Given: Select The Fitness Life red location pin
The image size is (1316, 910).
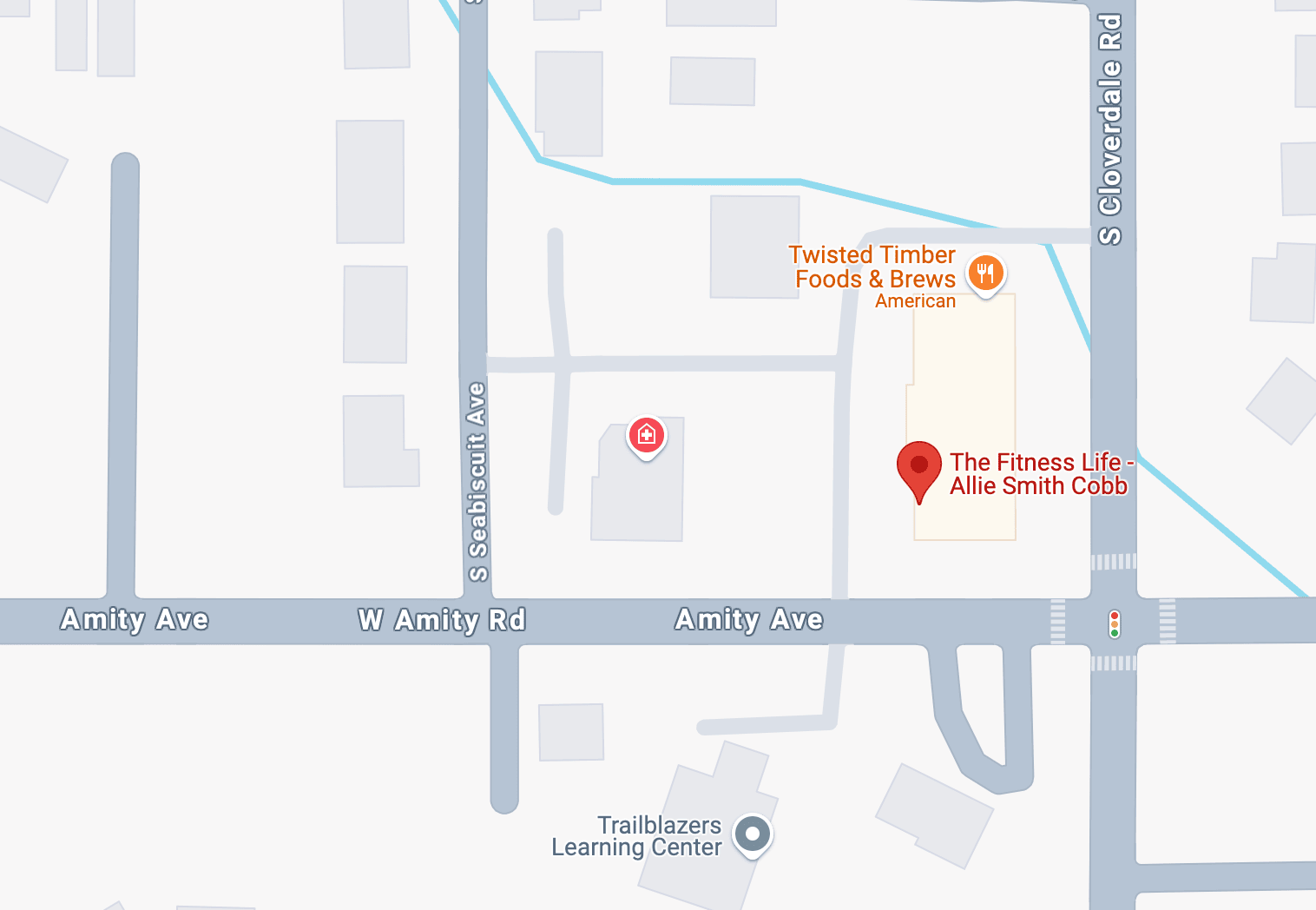Looking at the screenshot, I should tap(918, 466).
